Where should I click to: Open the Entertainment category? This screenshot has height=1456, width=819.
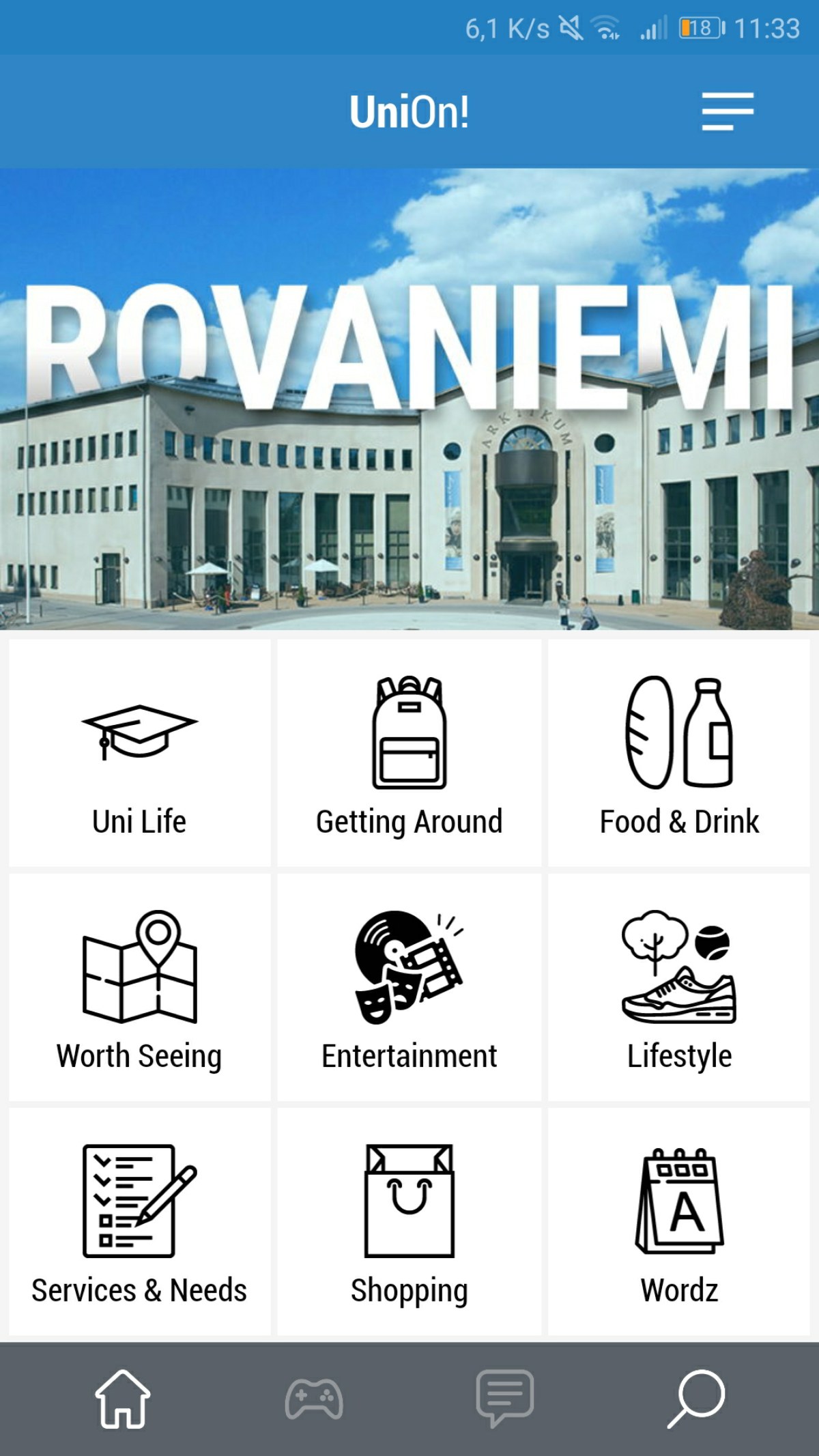click(x=409, y=987)
